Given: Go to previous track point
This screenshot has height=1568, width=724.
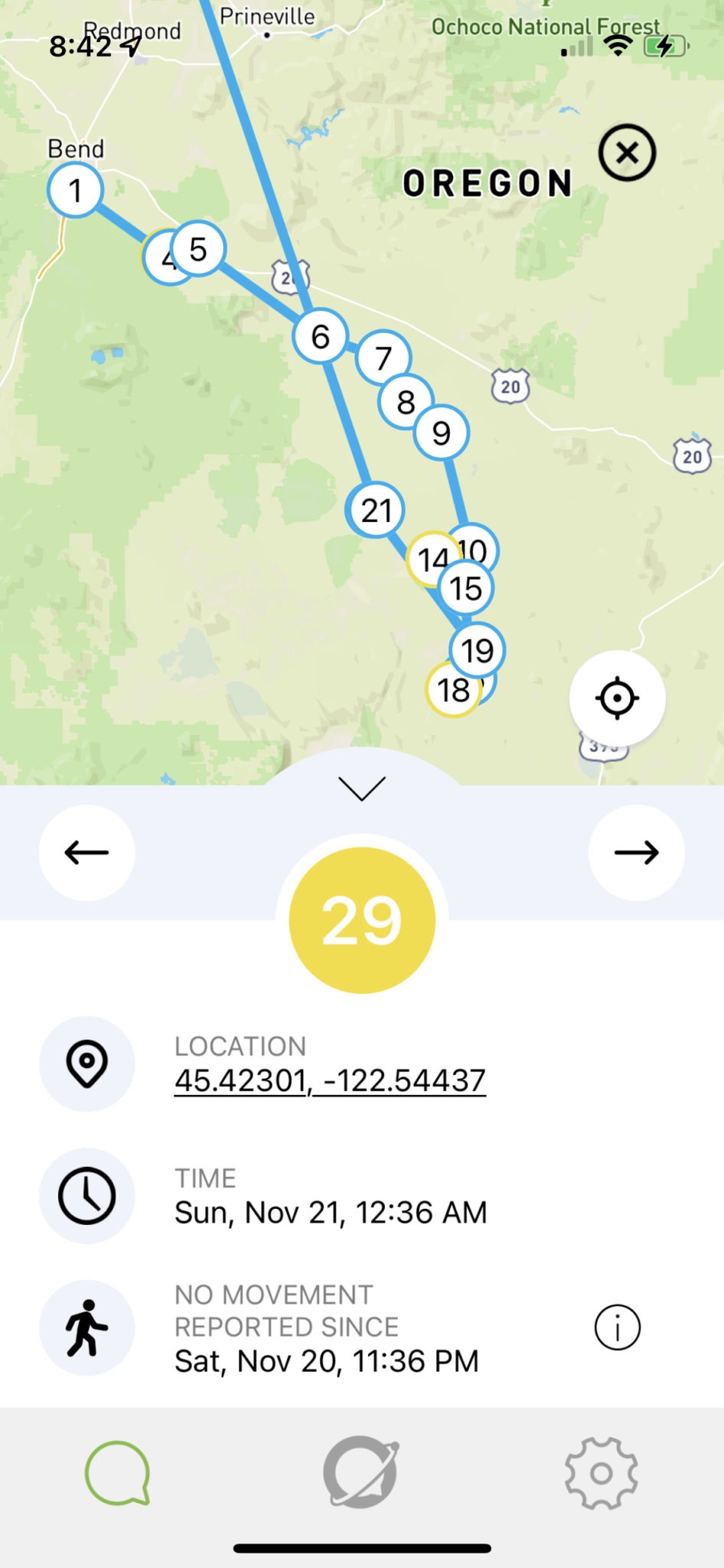Looking at the screenshot, I should click(x=87, y=852).
